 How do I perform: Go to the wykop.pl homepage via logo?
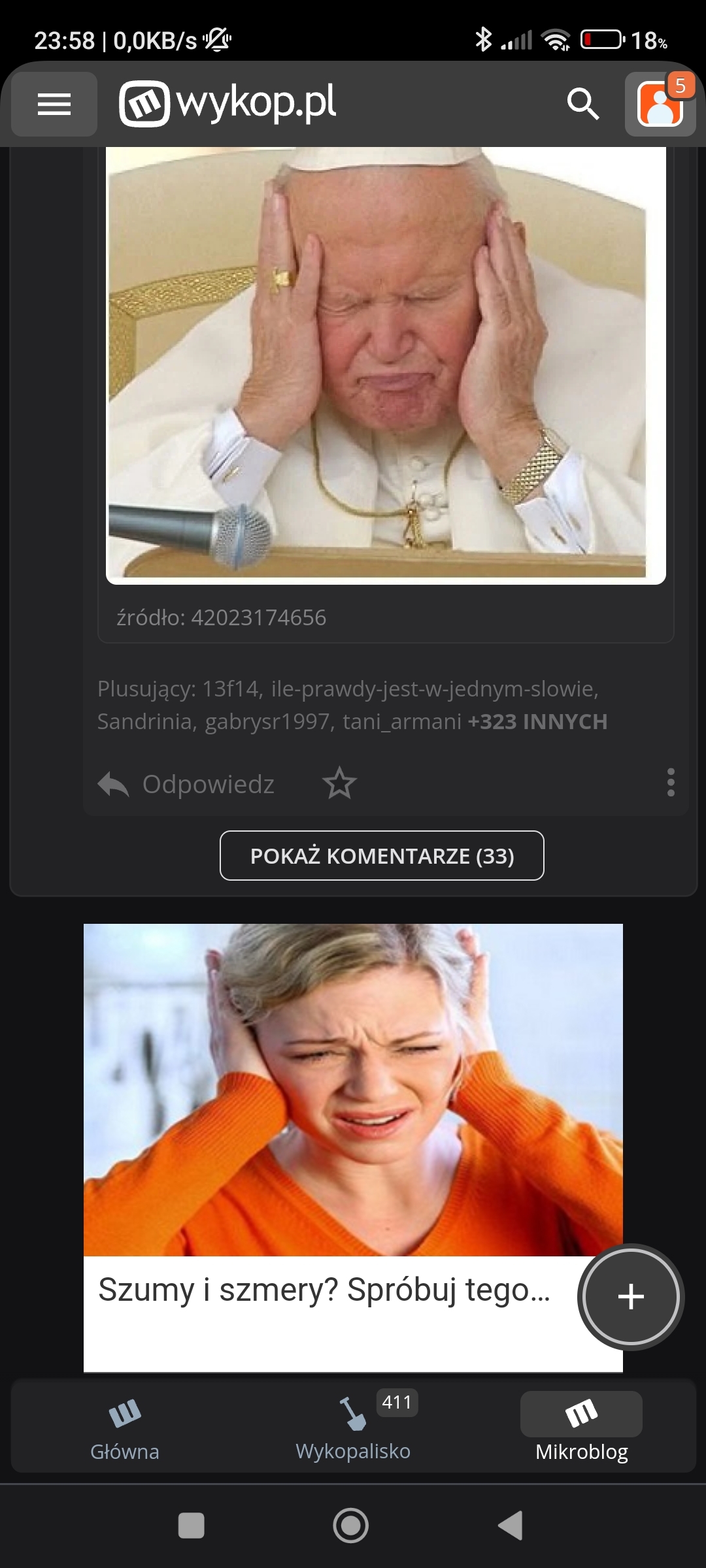click(x=227, y=103)
